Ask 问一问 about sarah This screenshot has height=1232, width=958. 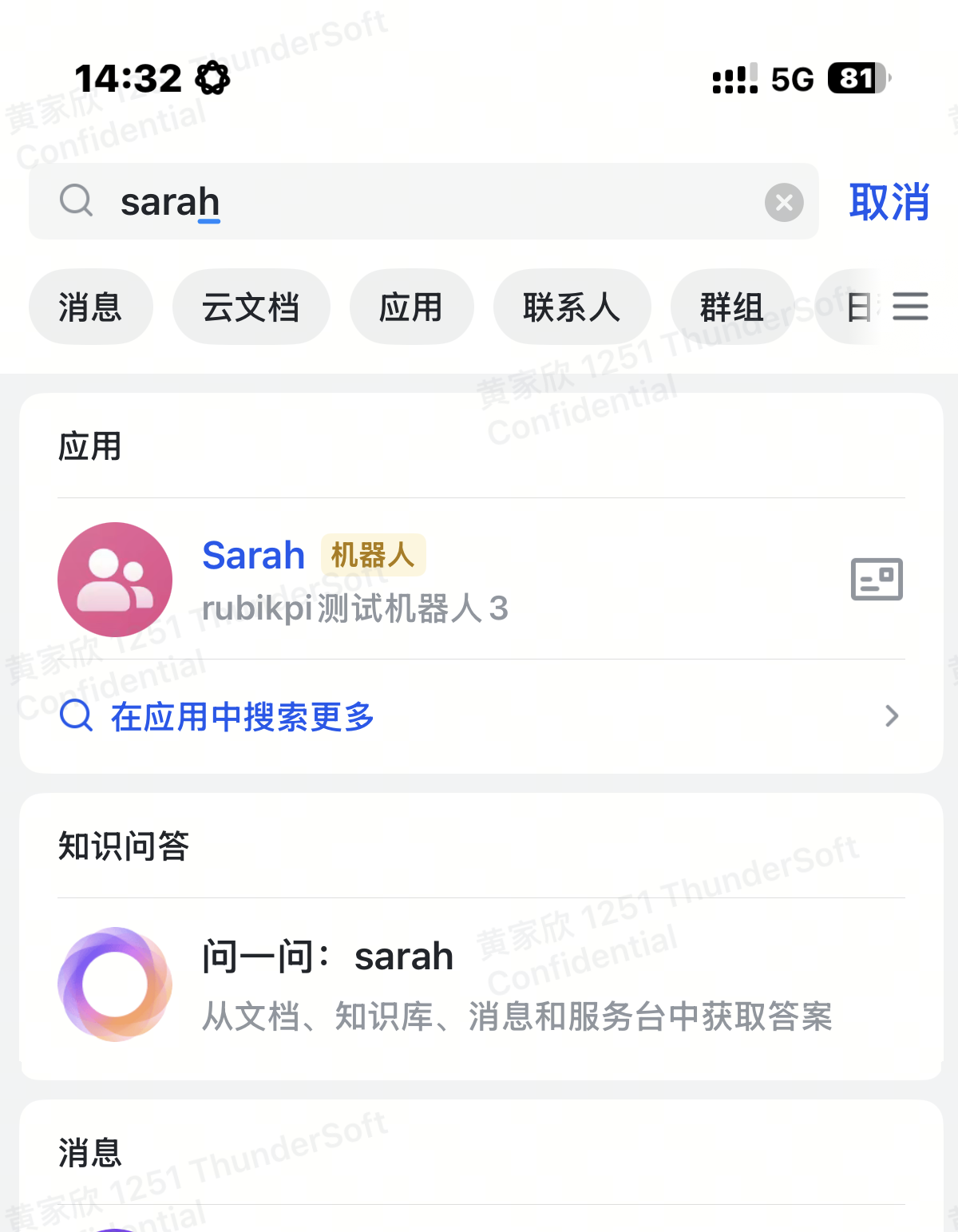pos(479,984)
